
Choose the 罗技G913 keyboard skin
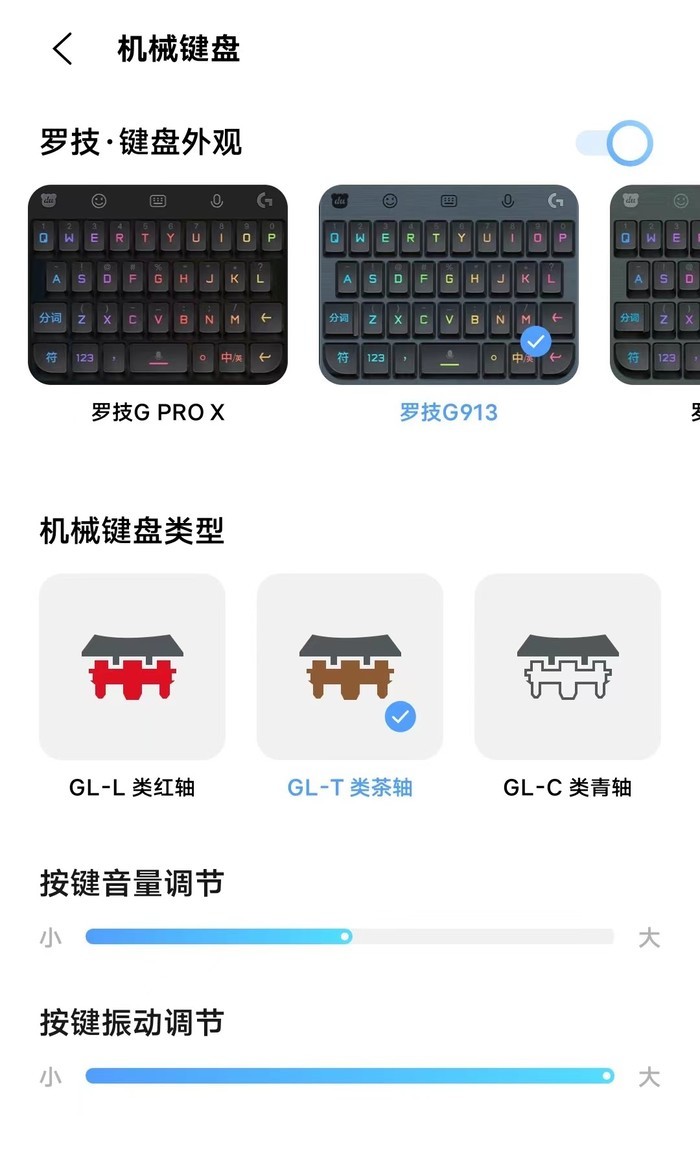click(x=448, y=285)
